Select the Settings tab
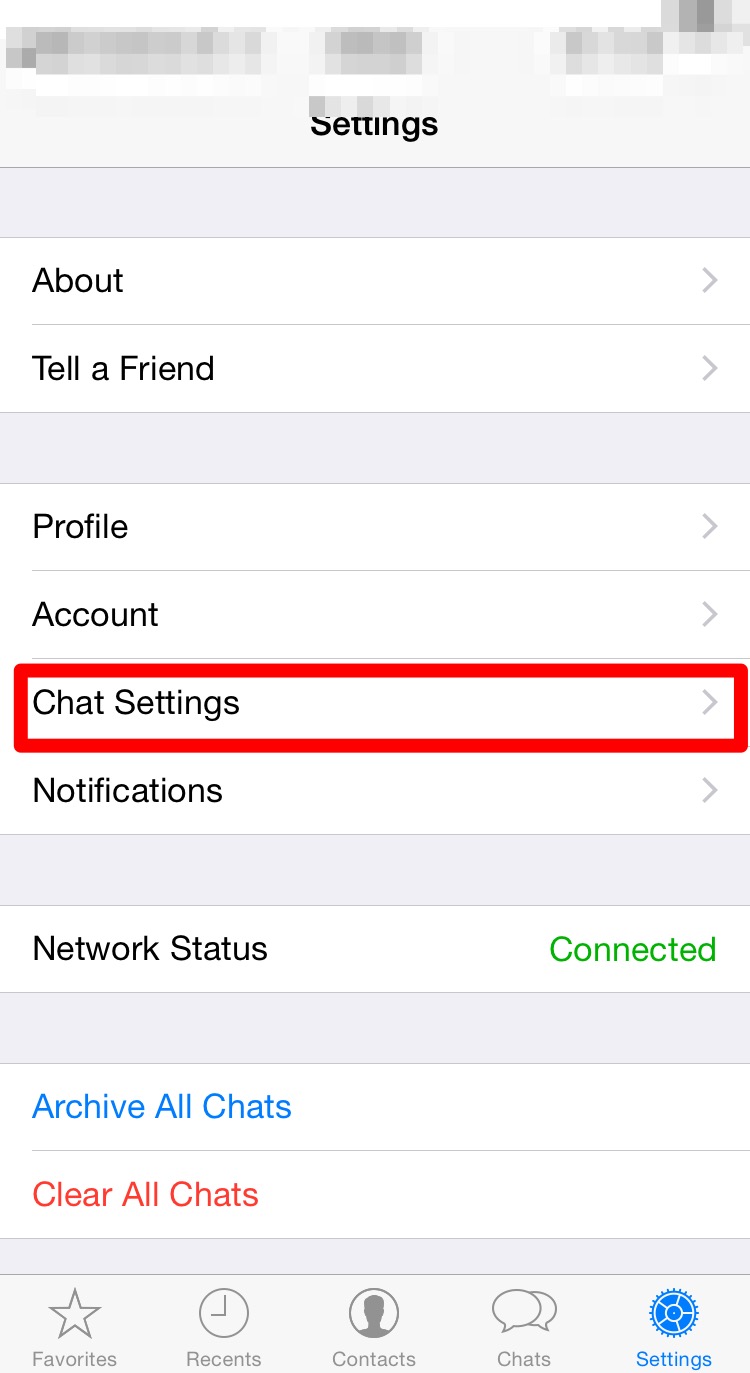Screen dimensions: 750x1373 click(x=673, y=1327)
